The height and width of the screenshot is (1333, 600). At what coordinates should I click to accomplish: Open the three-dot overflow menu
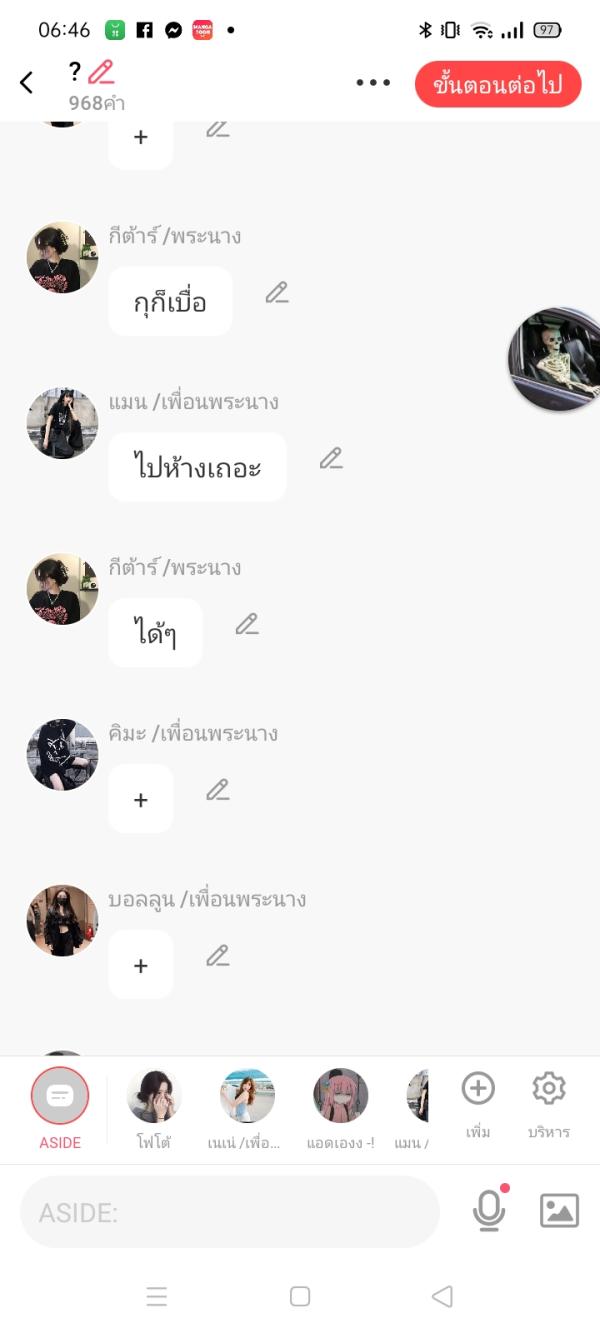[x=373, y=83]
